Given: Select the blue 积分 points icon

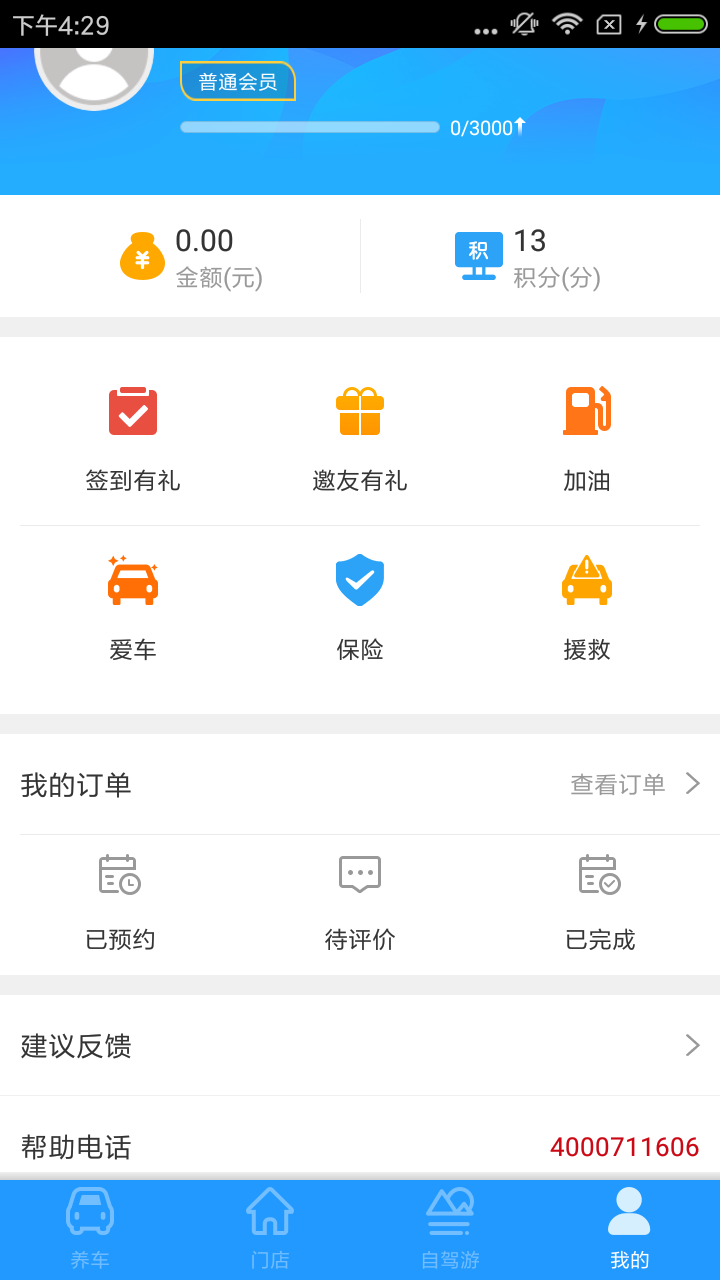Looking at the screenshot, I should pos(478,255).
